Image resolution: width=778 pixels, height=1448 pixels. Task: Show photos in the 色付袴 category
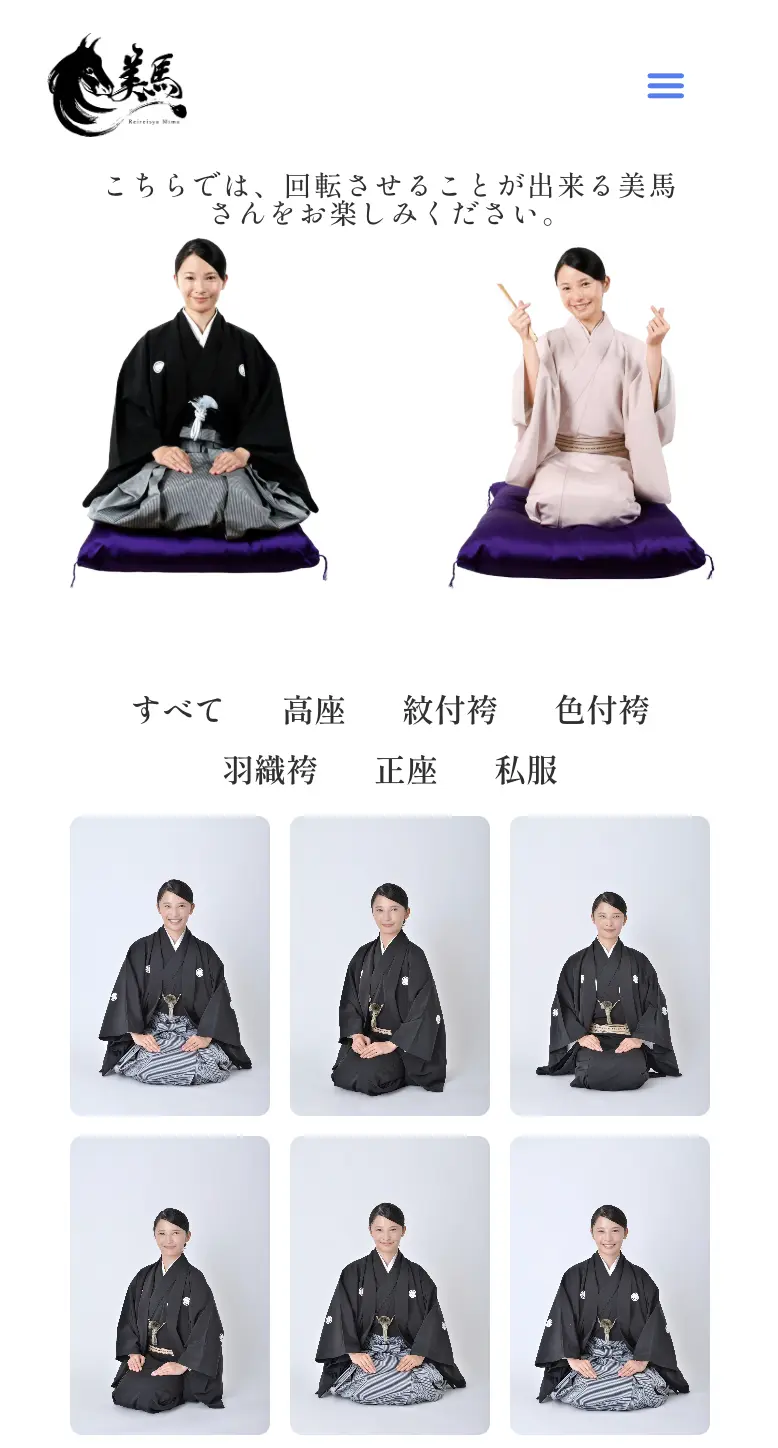602,710
